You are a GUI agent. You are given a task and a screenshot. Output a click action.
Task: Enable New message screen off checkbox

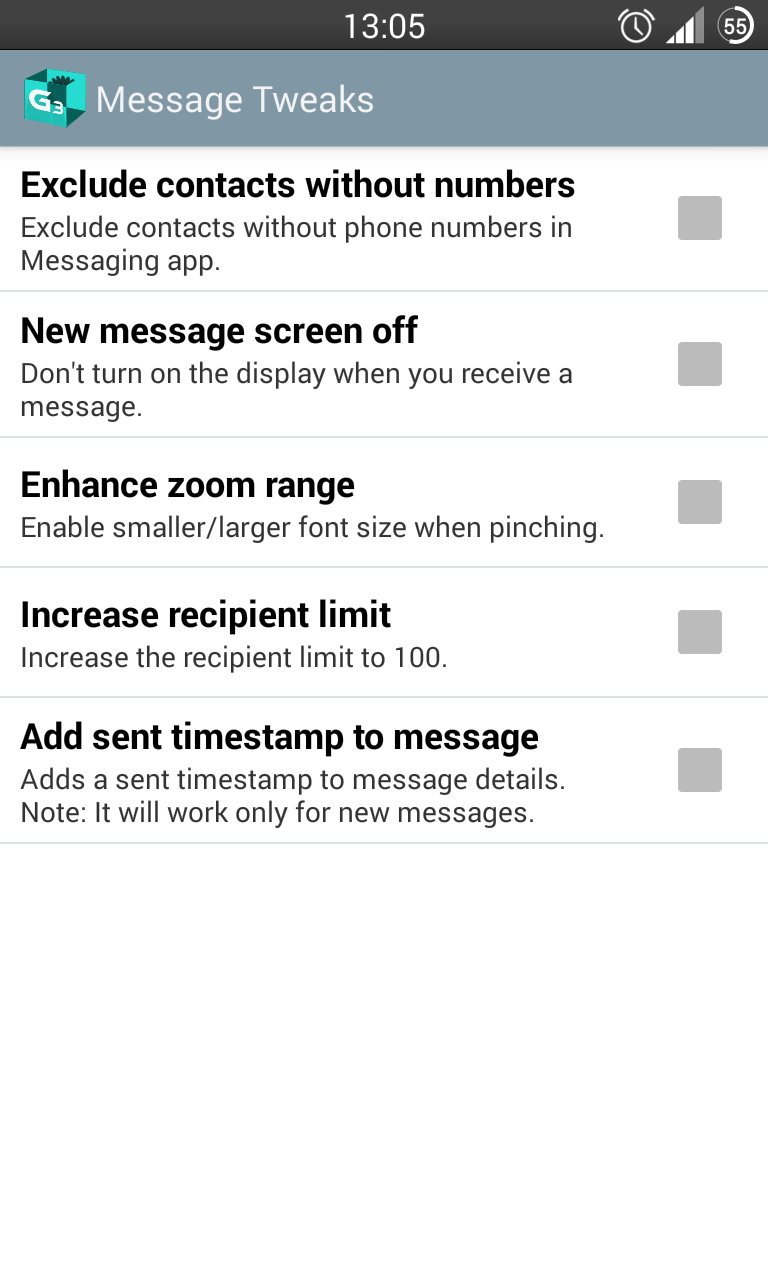(x=700, y=364)
